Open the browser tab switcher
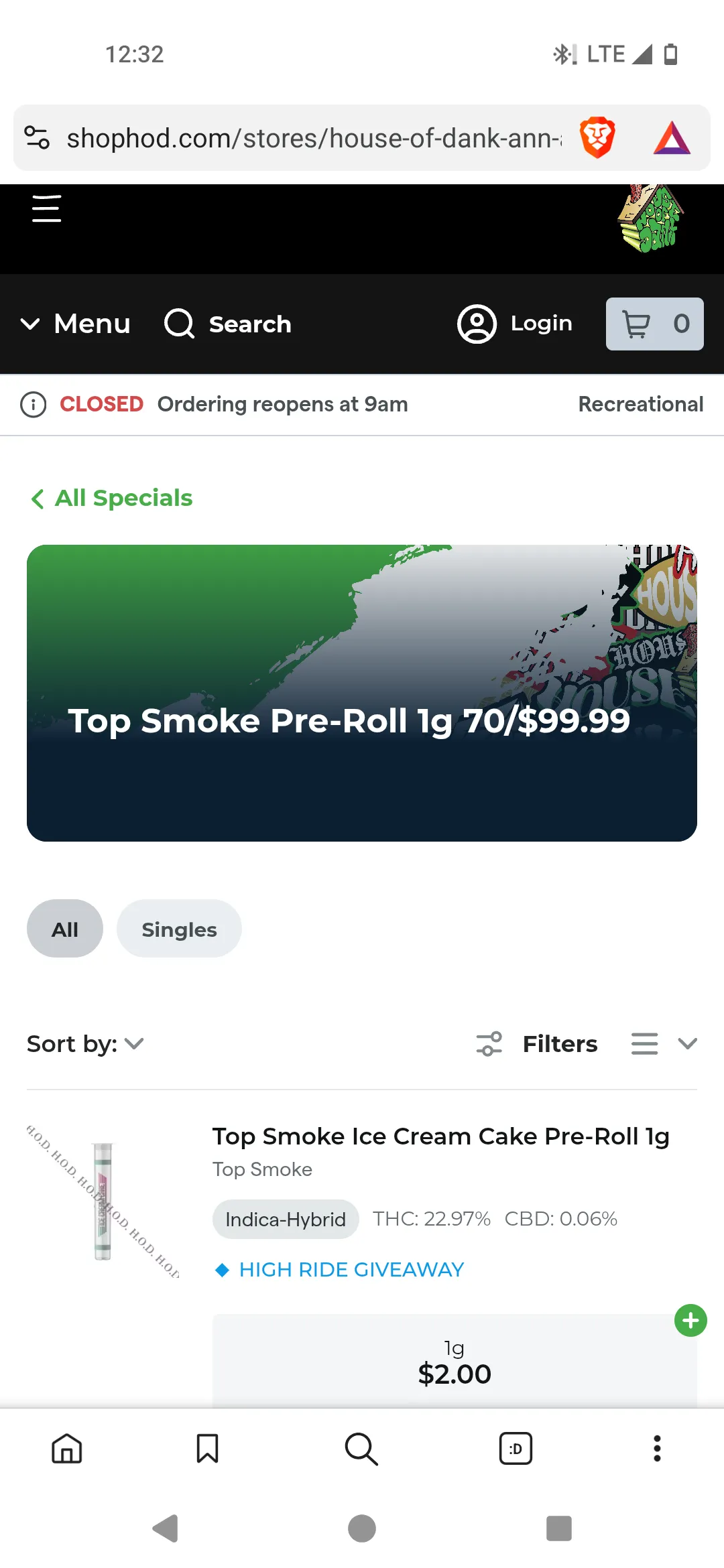Viewport: 724px width, 1568px height. 516,1449
